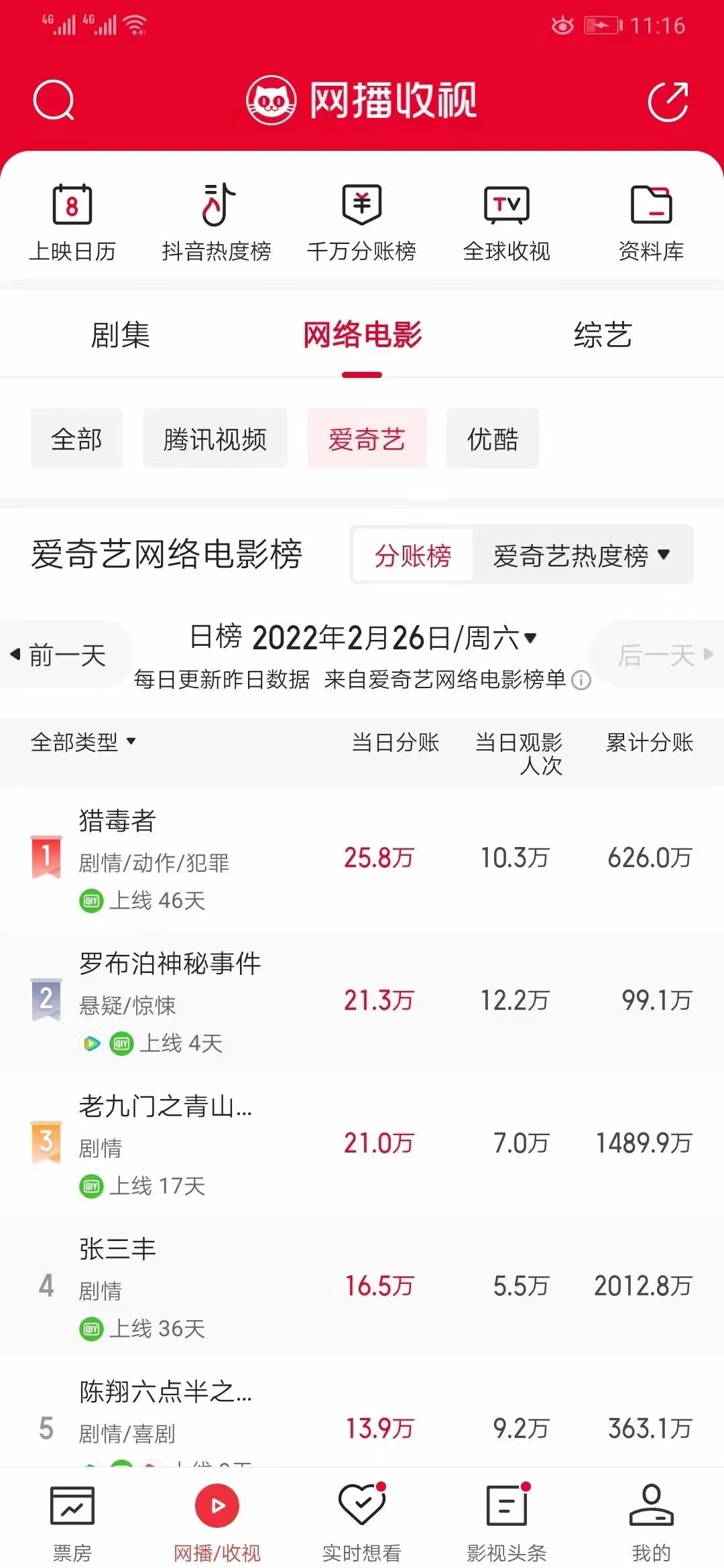
Task: Open the movie 猎毒者
Action: [x=118, y=821]
